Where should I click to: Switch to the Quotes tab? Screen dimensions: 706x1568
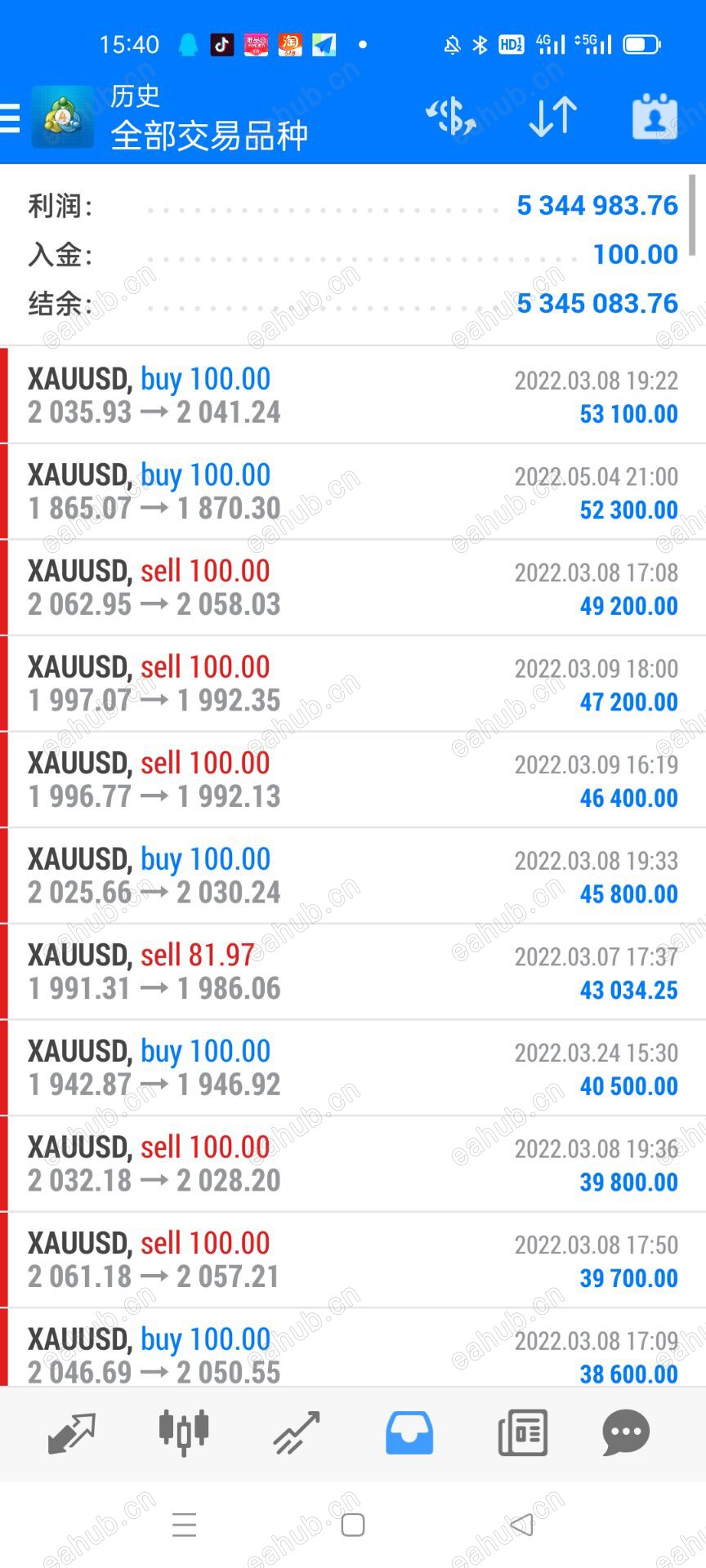click(x=72, y=1432)
